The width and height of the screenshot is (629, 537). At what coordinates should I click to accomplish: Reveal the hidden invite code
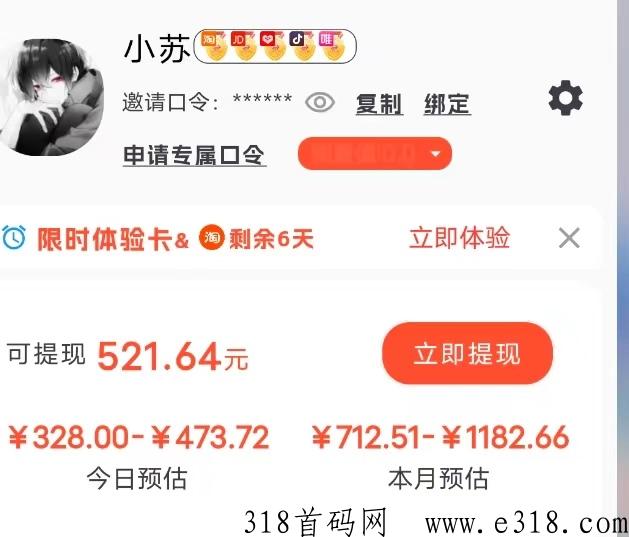click(x=319, y=102)
